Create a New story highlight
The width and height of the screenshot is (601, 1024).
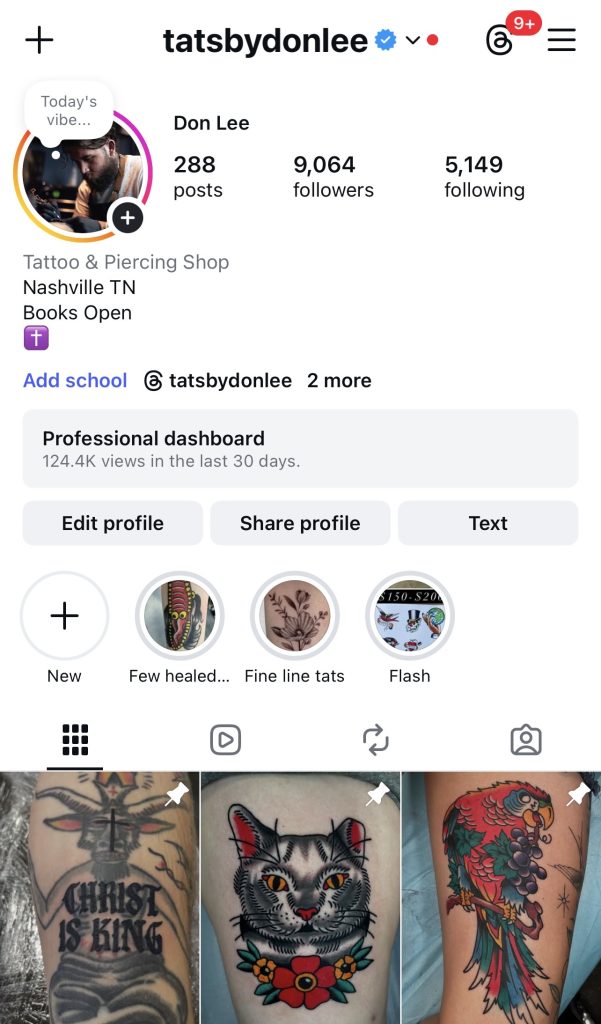click(64, 616)
